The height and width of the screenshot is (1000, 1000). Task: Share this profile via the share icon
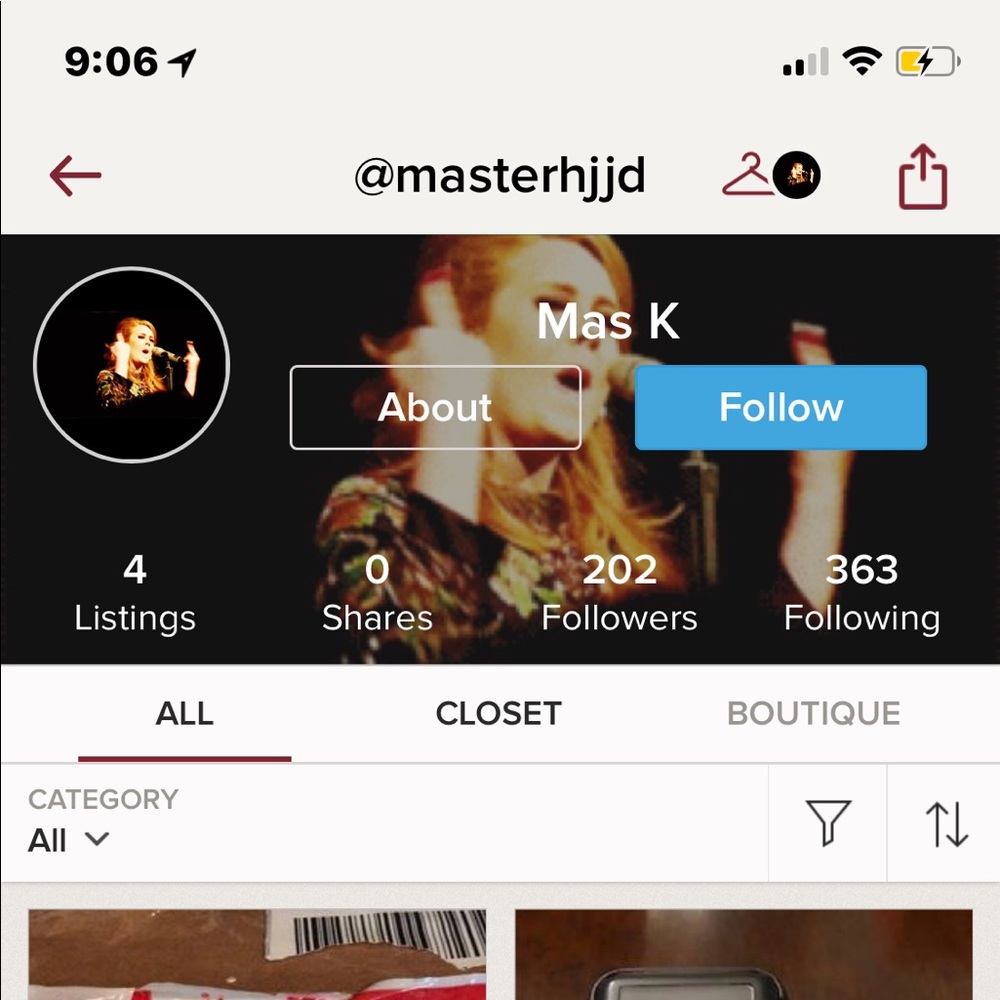(921, 177)
